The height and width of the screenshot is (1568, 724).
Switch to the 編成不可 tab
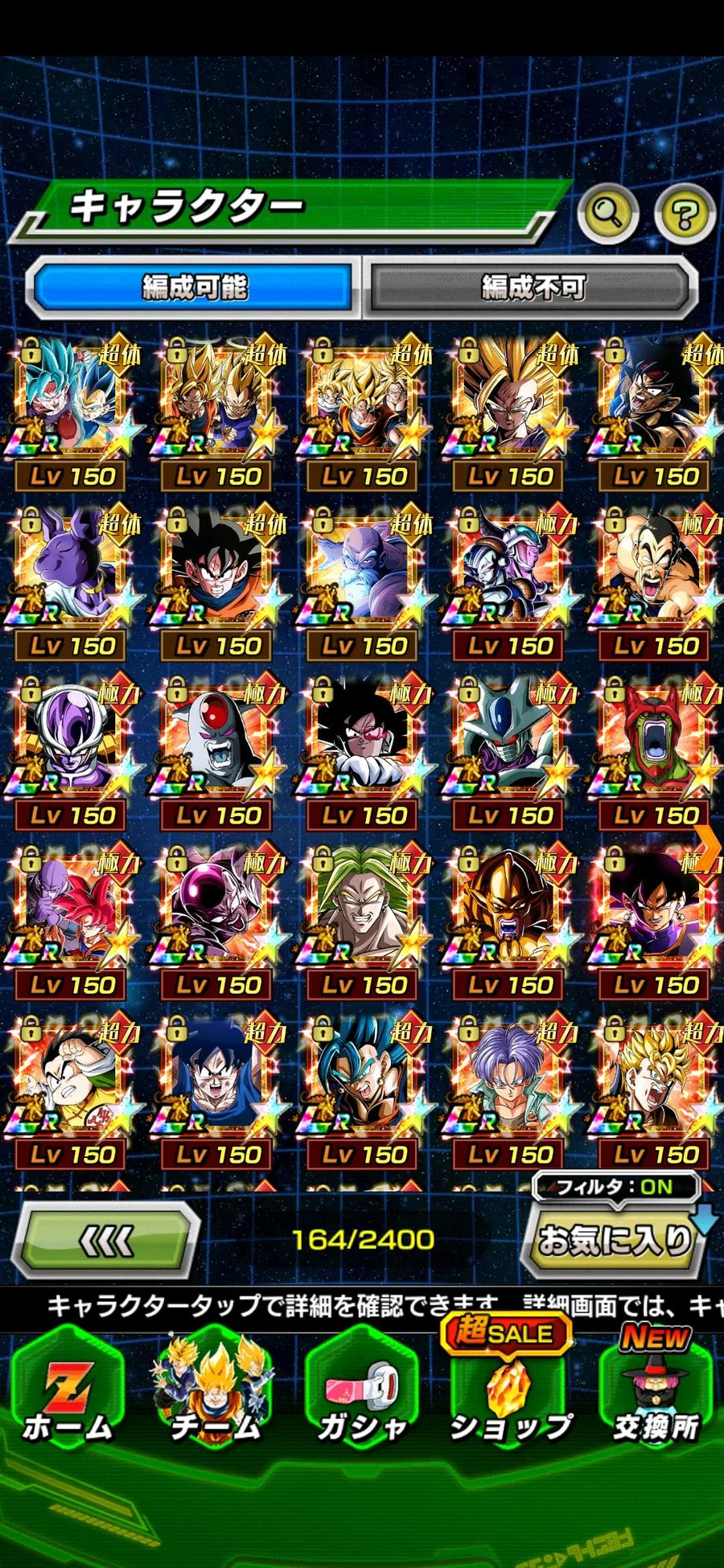[x=532, y=287]
